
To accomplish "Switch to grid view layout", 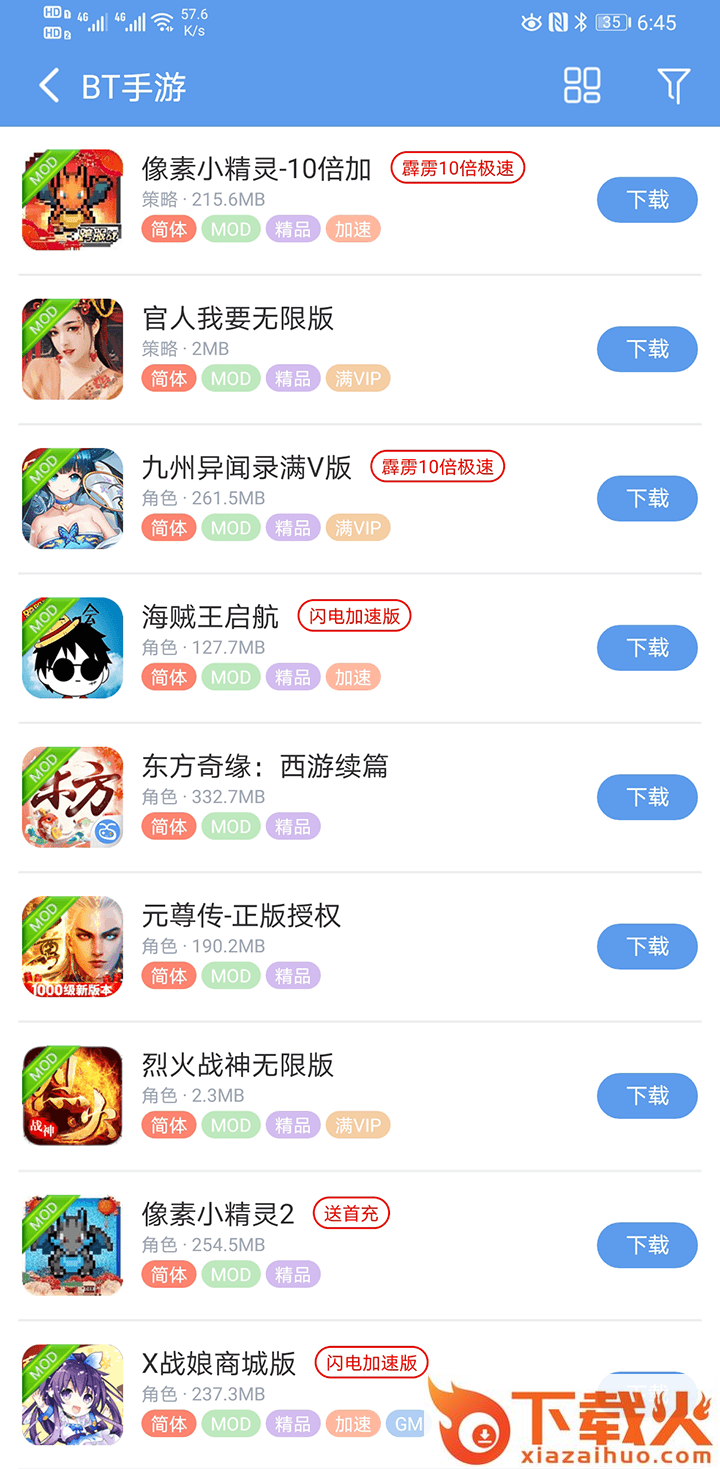I will tap(582, 86).
